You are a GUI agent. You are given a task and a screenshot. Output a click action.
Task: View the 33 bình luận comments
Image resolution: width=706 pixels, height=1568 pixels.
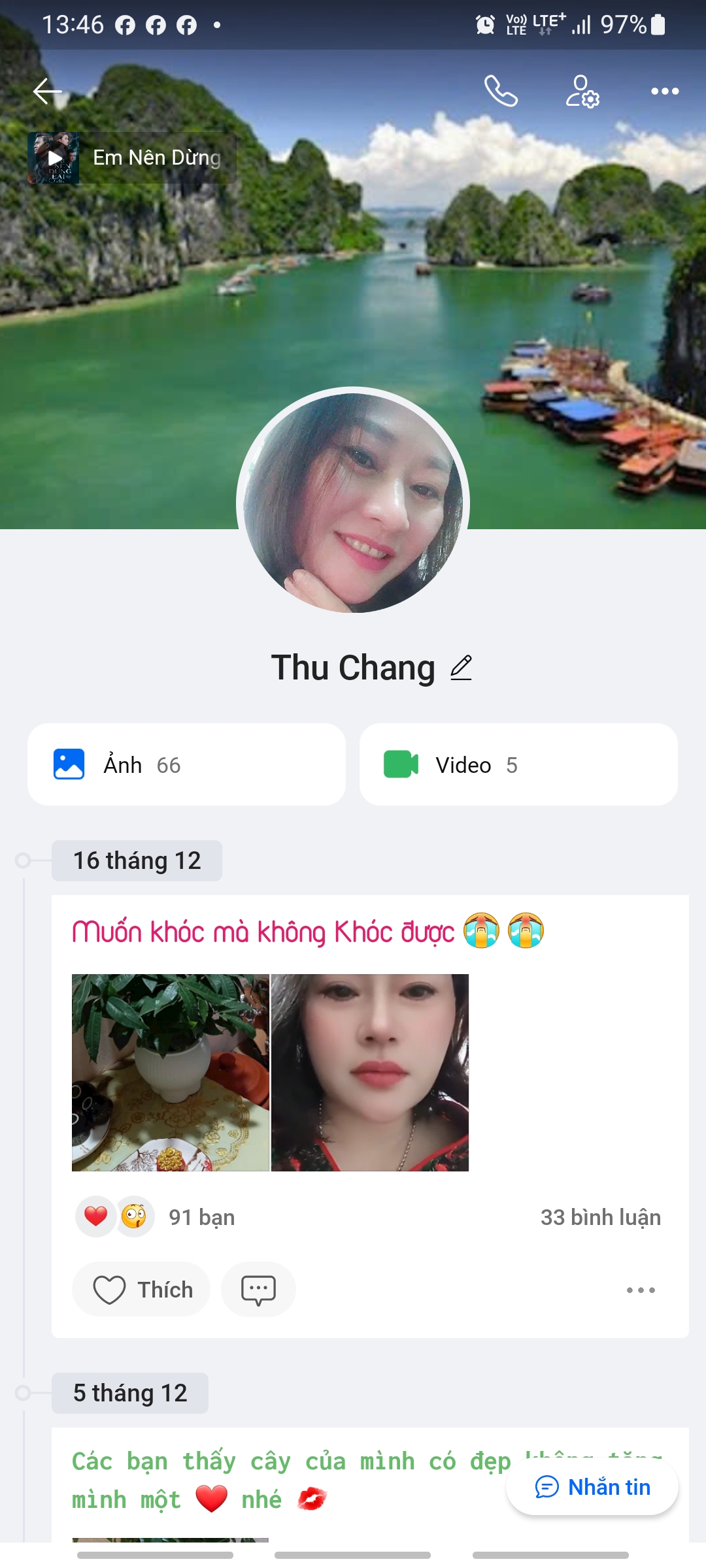600,1217
